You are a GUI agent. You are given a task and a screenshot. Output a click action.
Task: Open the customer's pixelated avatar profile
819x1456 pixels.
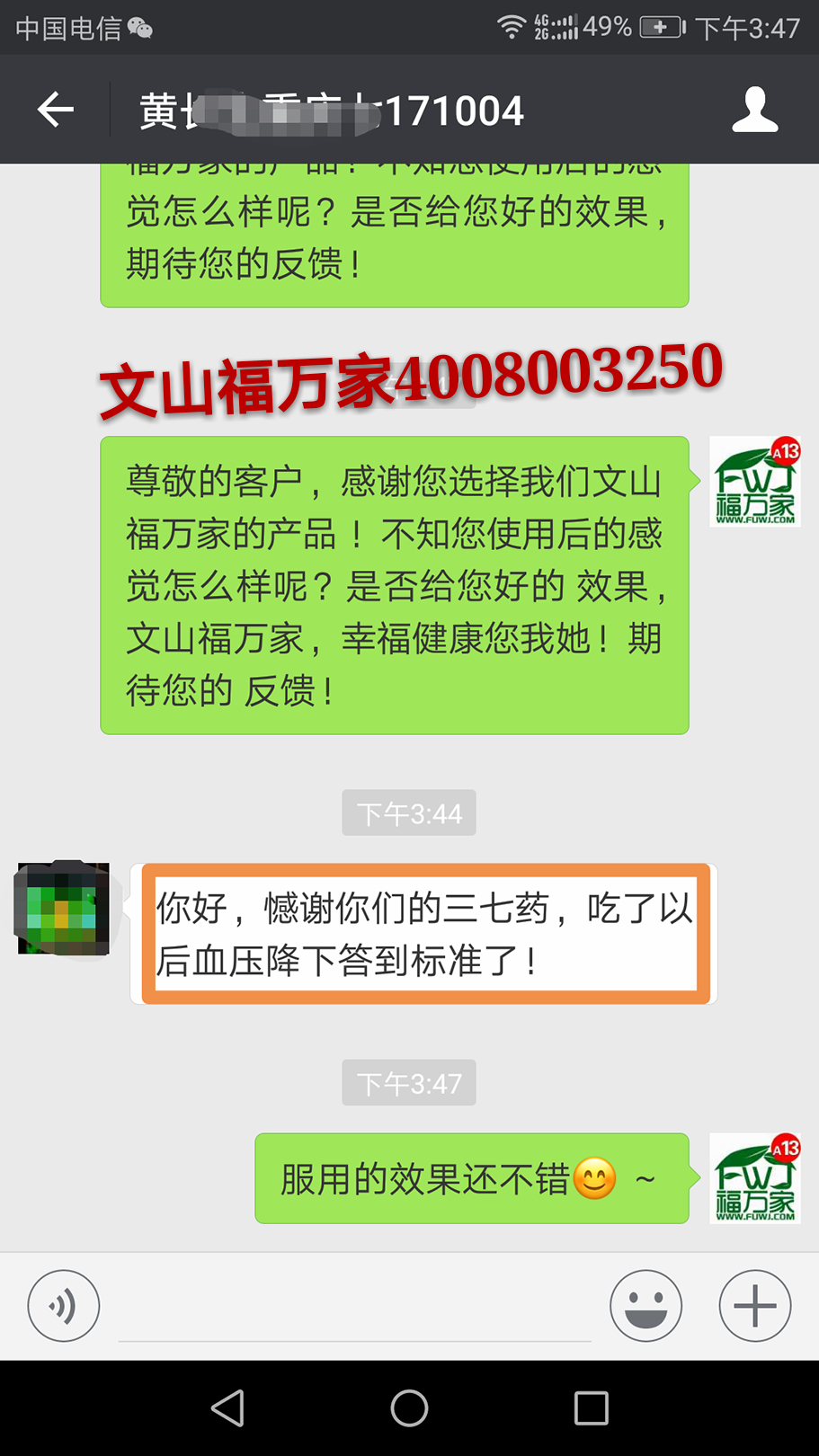(x=63, y=909)
